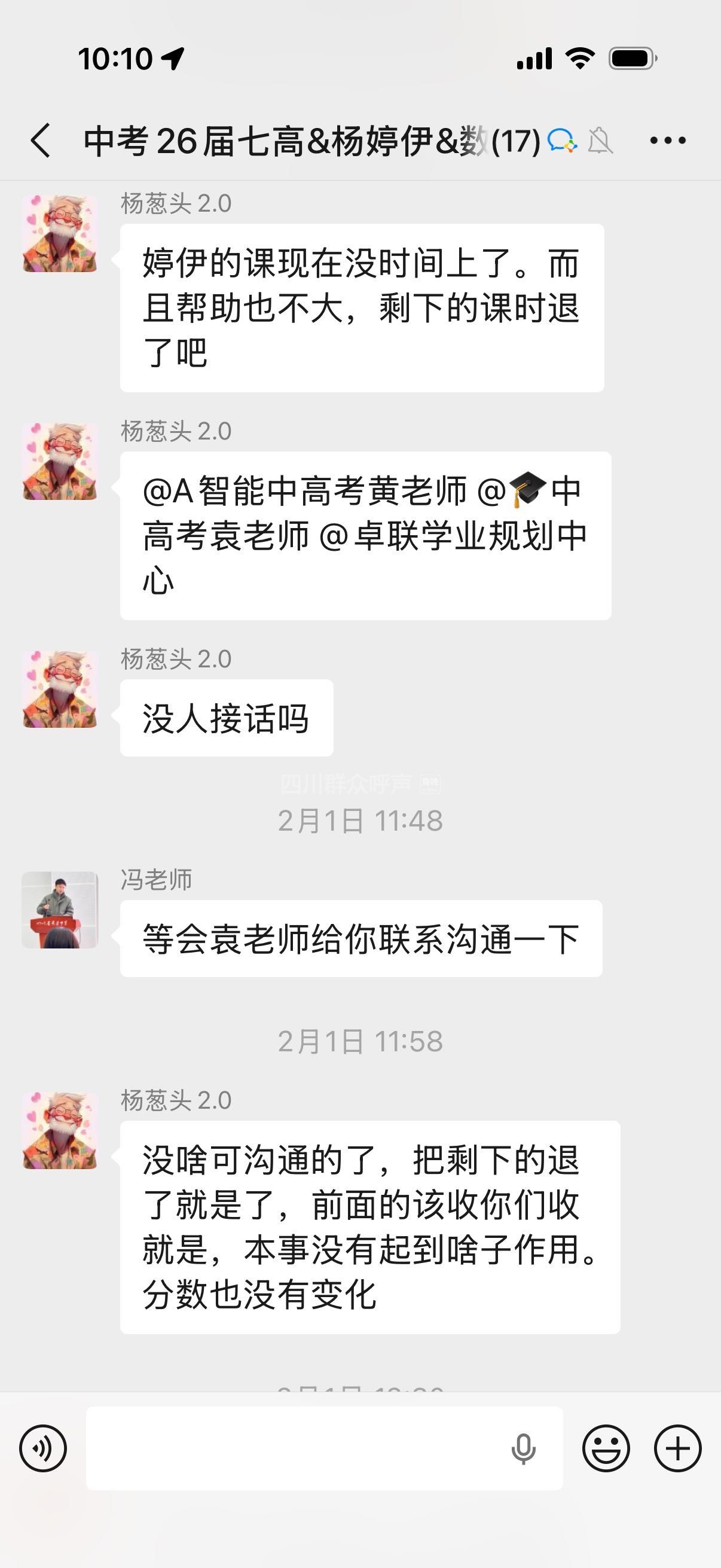Tap the group chat summary icon in the title
This screenshot has width=721, height=1568.
(x=561, y=141)
